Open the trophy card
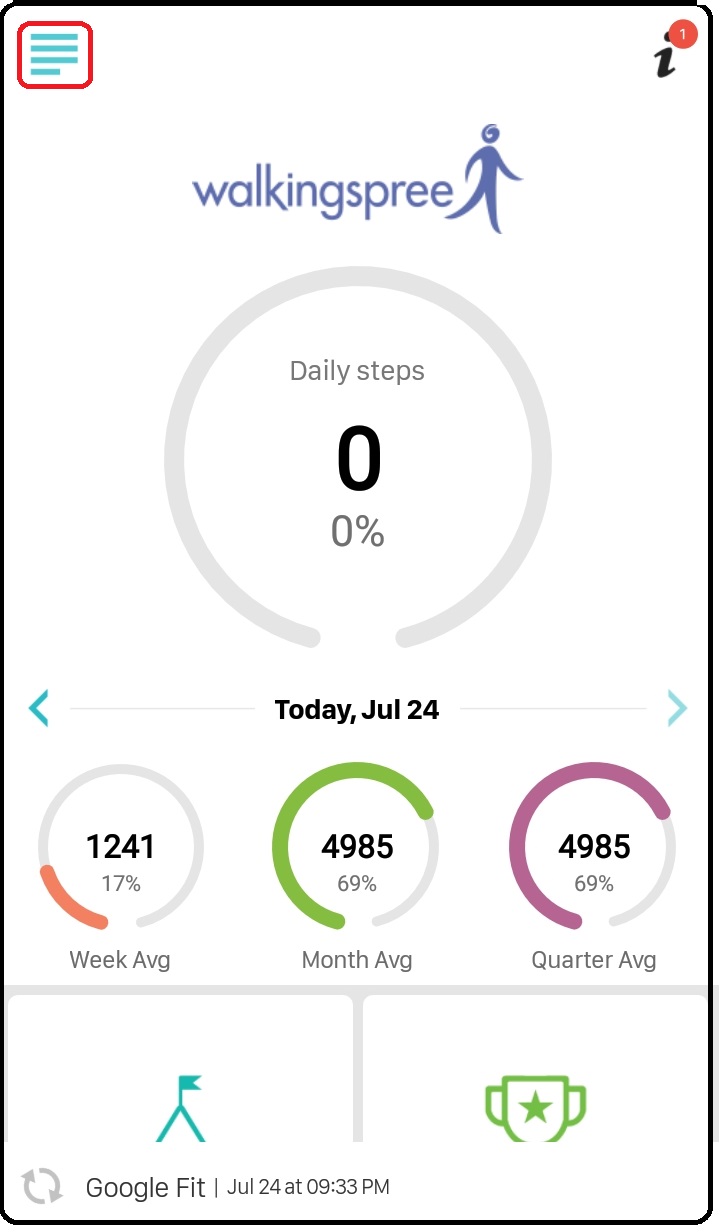Screen dimensions: 720x1232 536,1069
